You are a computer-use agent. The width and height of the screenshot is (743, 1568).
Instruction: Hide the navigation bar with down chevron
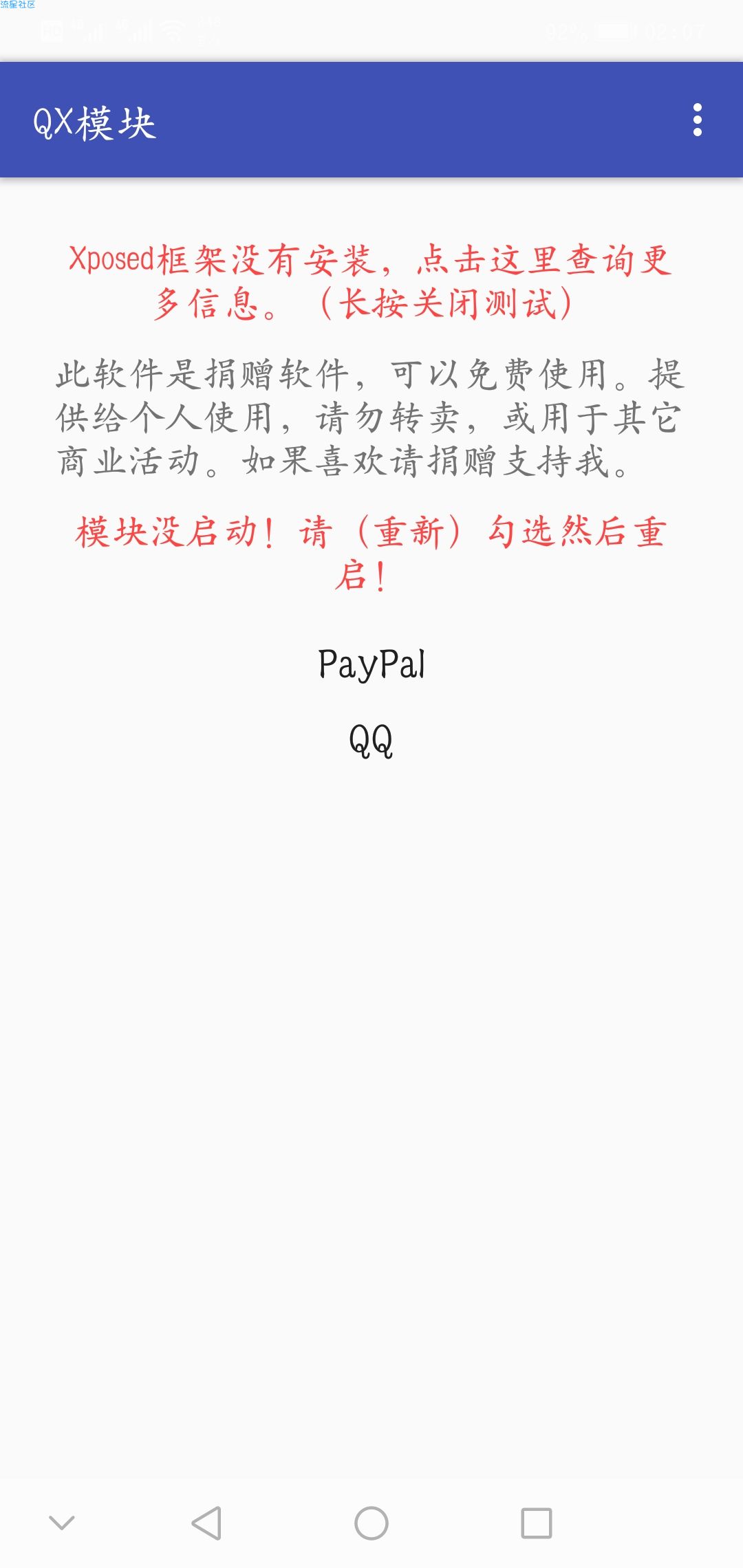(x=62, y=1523)
